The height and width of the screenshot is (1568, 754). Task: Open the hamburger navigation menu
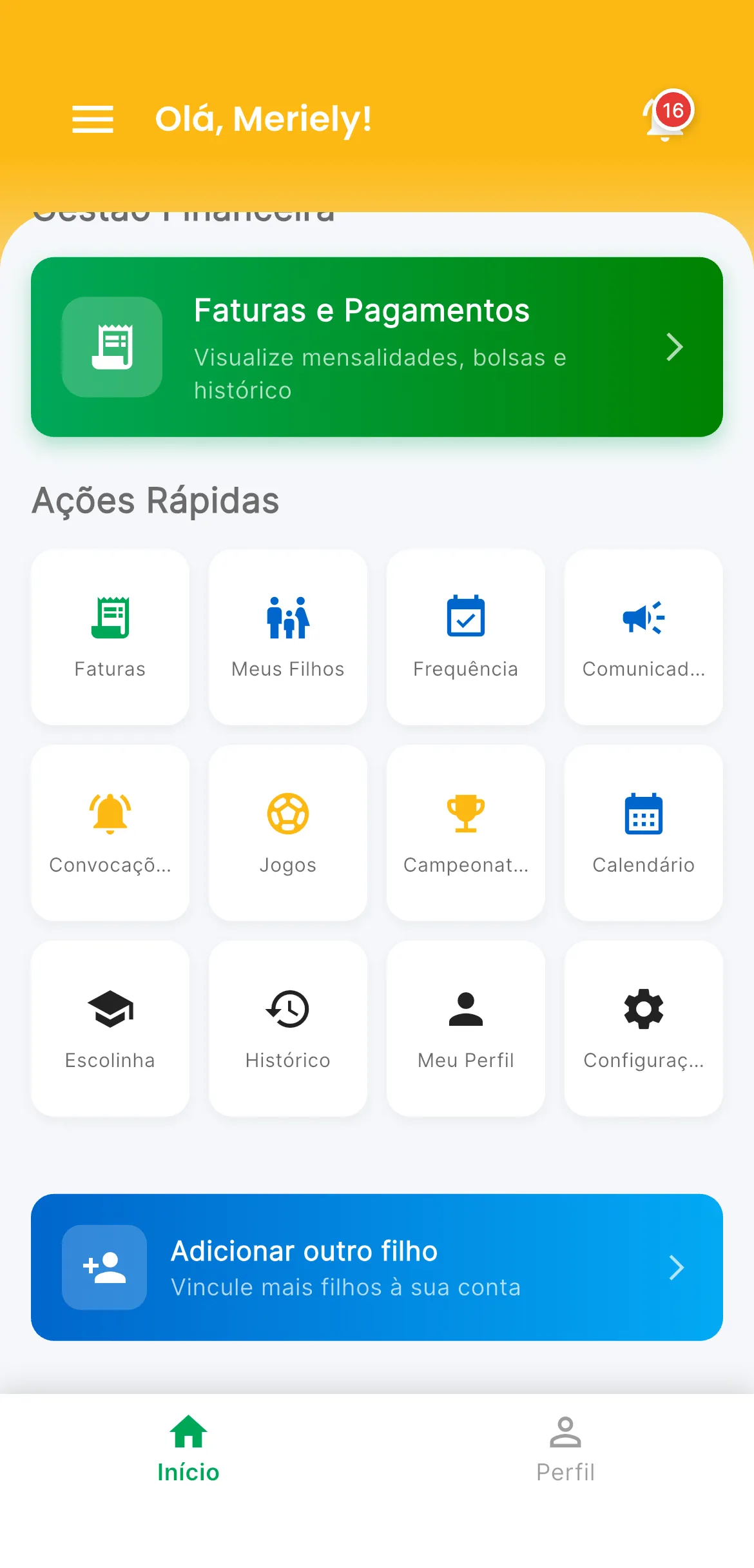coord(92,119)
